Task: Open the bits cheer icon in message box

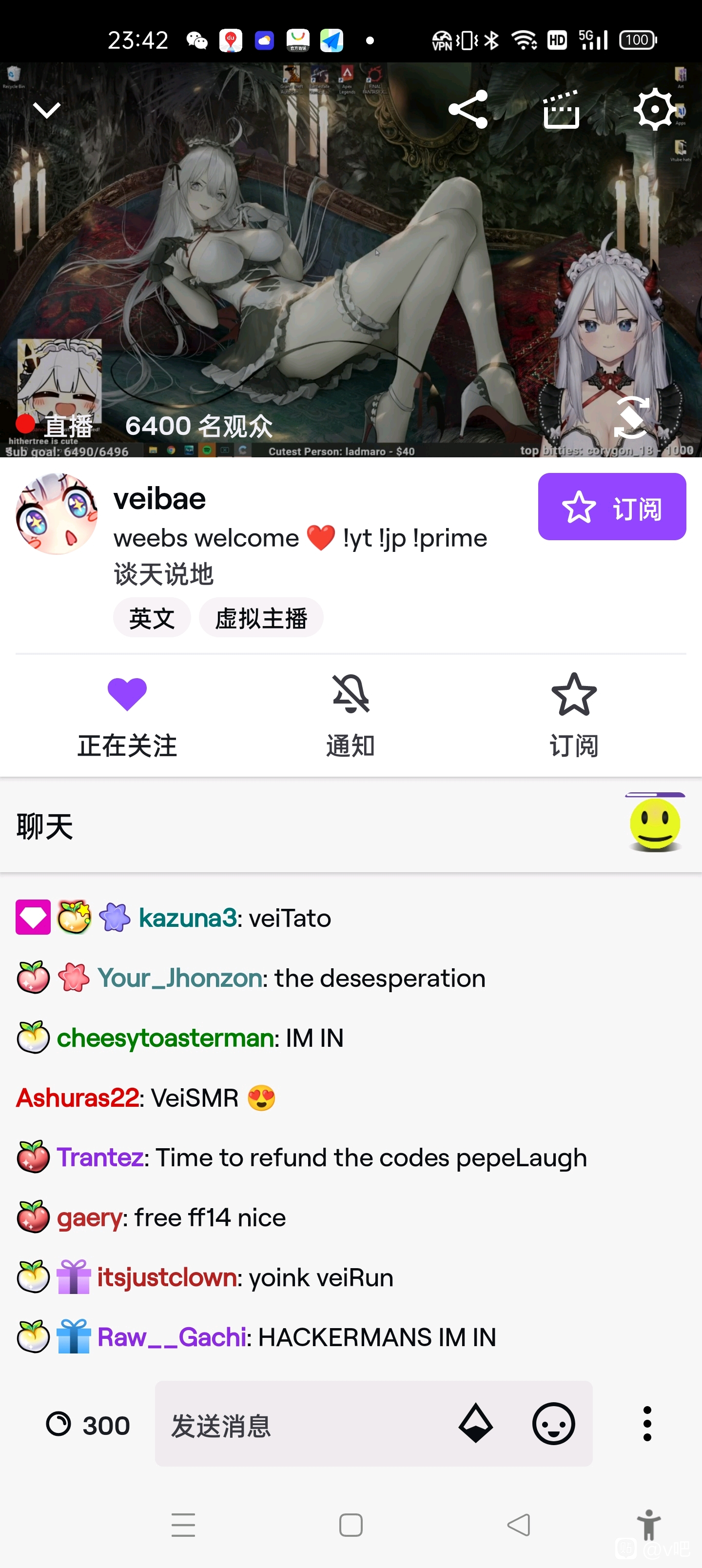Action: tap(475, 1424)
